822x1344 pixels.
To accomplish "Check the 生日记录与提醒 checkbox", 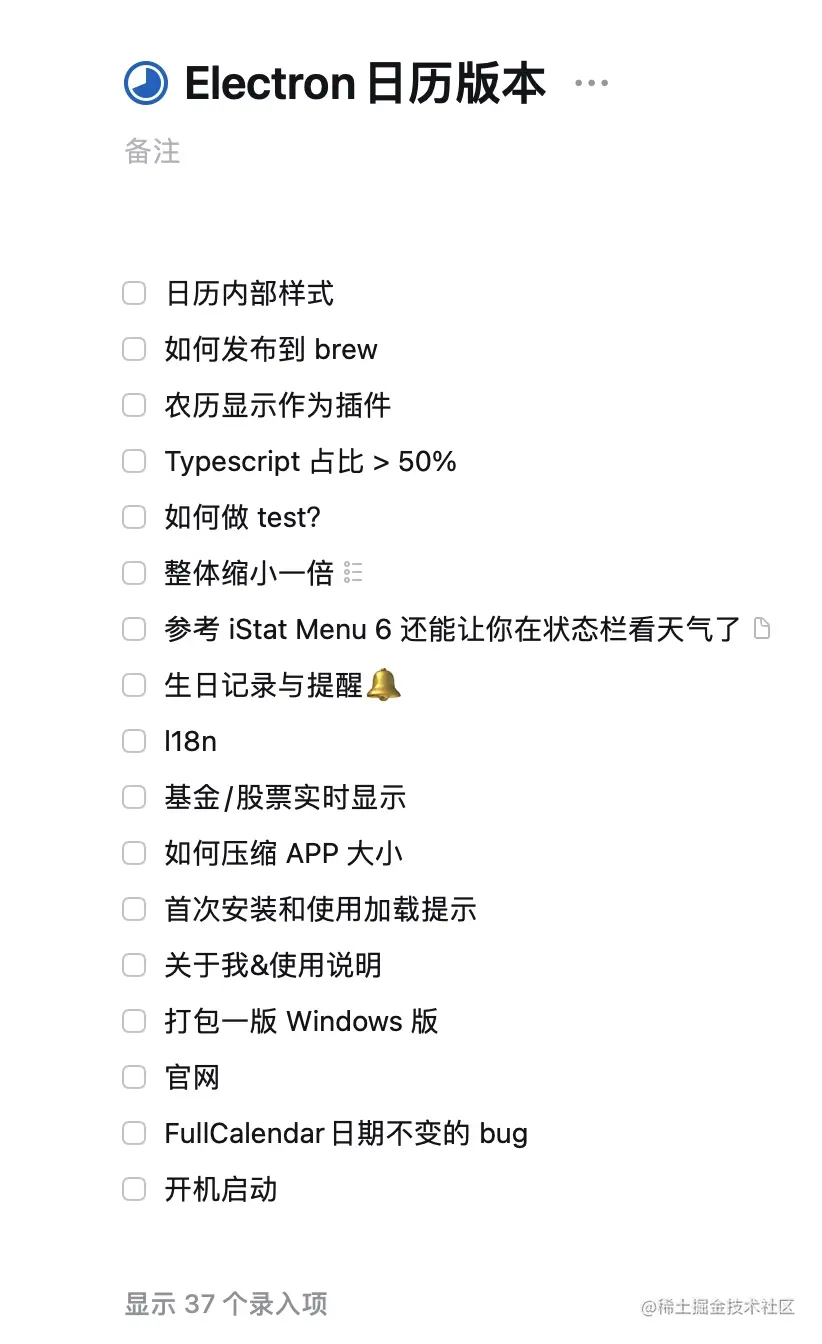I will (x=134, y=685).
